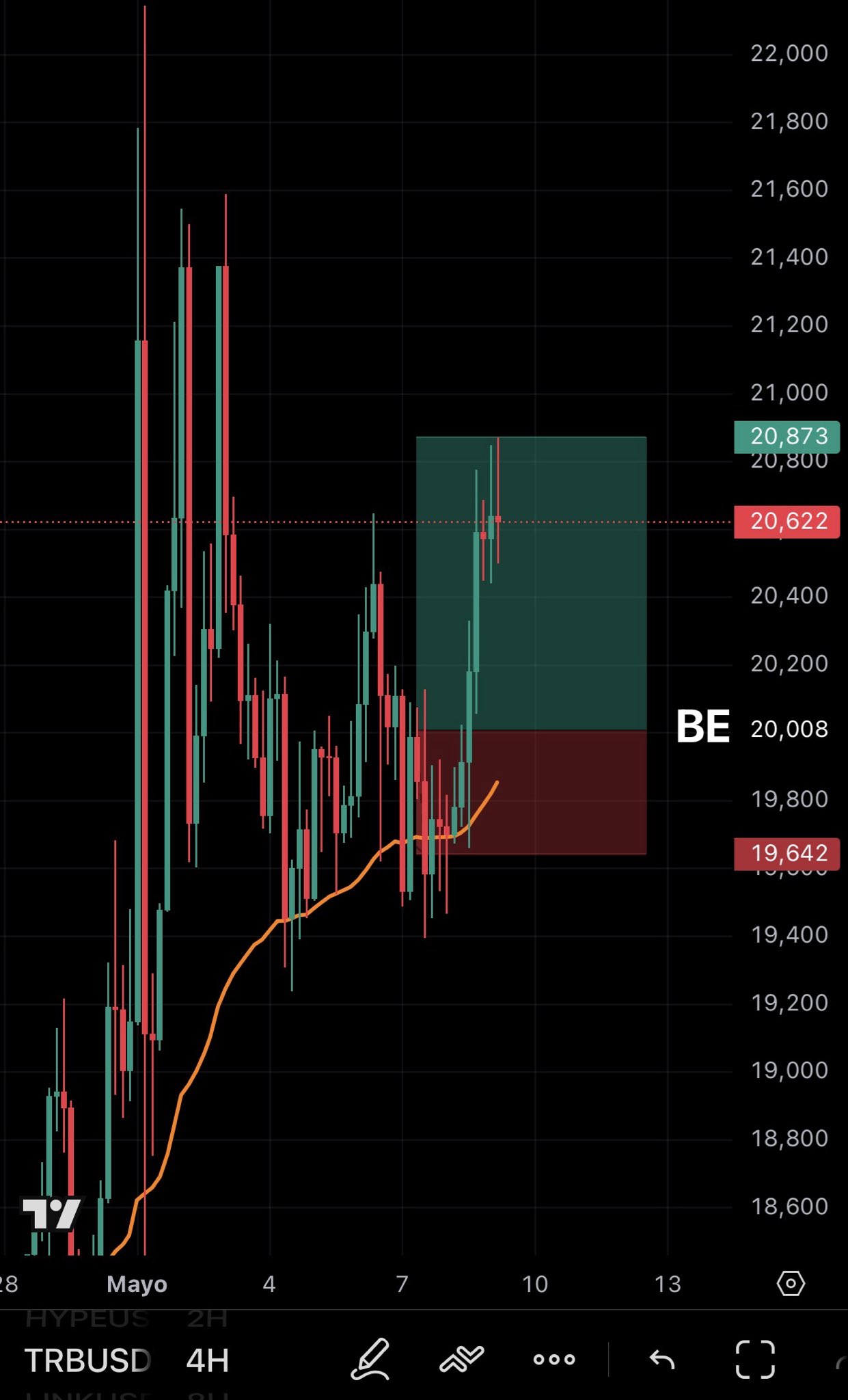
Task: Open the drawing tools pencil
Action: [370, 1359]
